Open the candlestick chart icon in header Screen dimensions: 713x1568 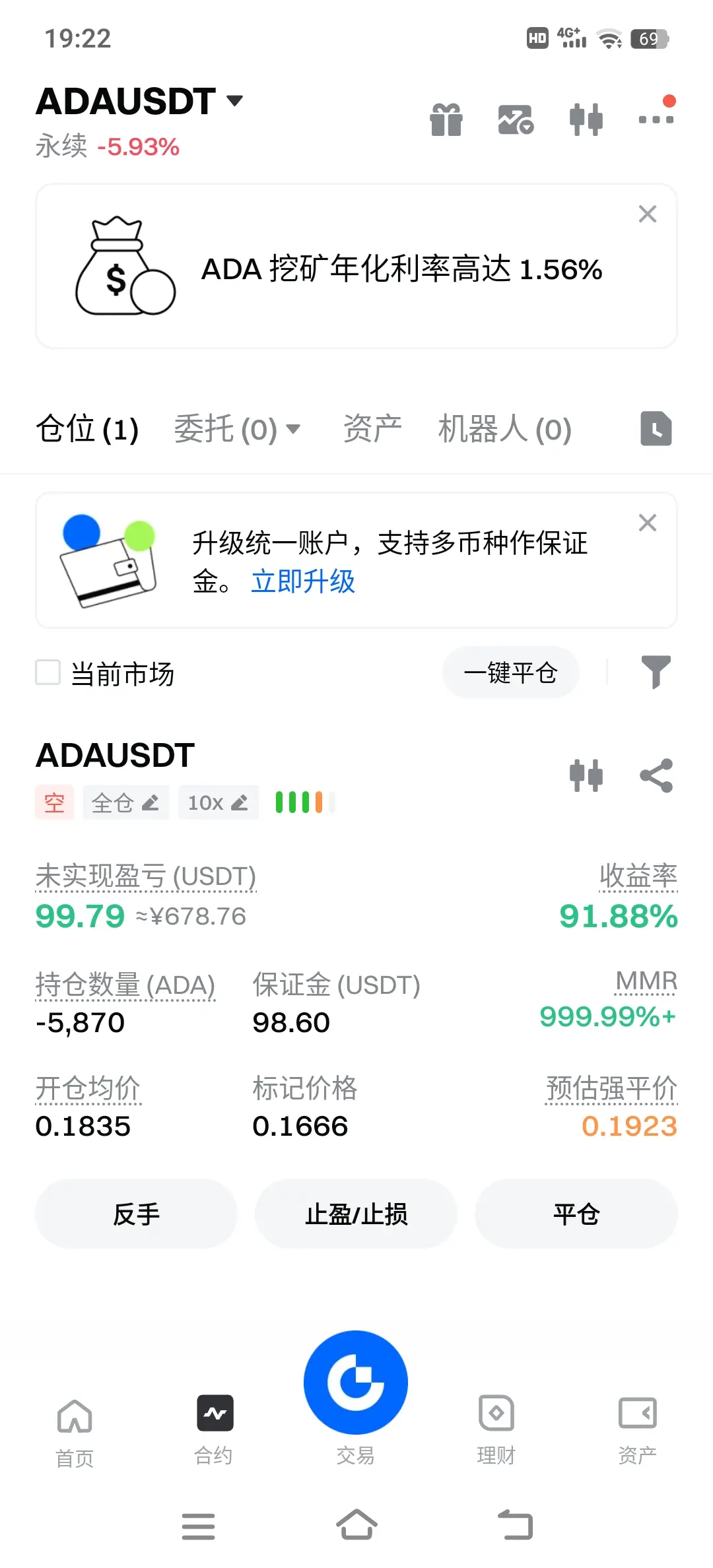(586, 119)
